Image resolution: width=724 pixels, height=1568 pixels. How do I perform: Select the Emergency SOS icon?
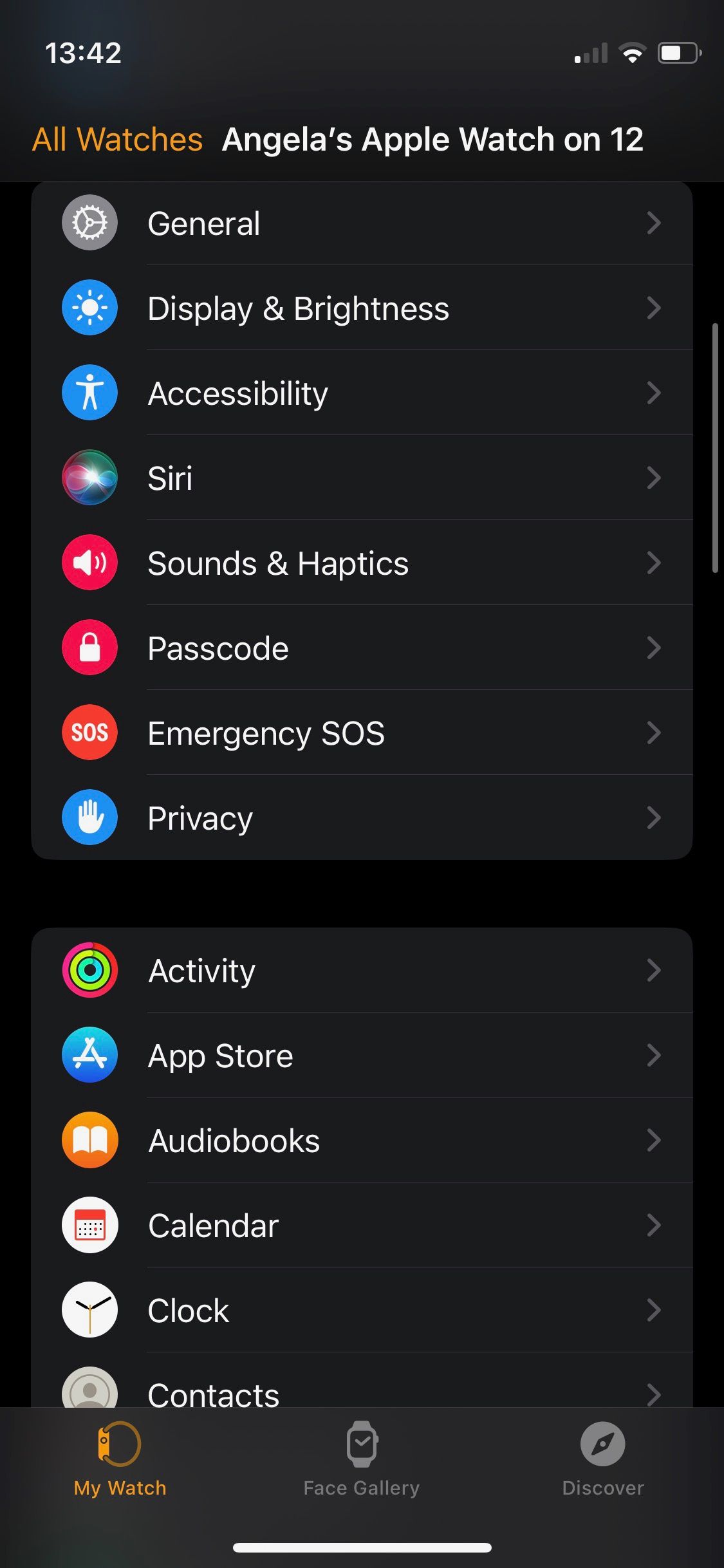pos(89,733)
